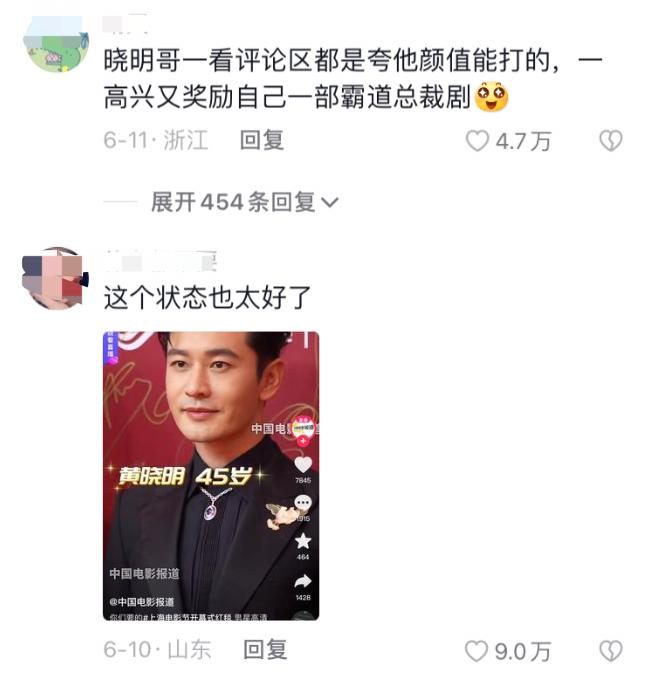This screenshot has height=688, width=646.
Task: Open the photo attached to 这个状态也太好了 comment
Action: 211,476
